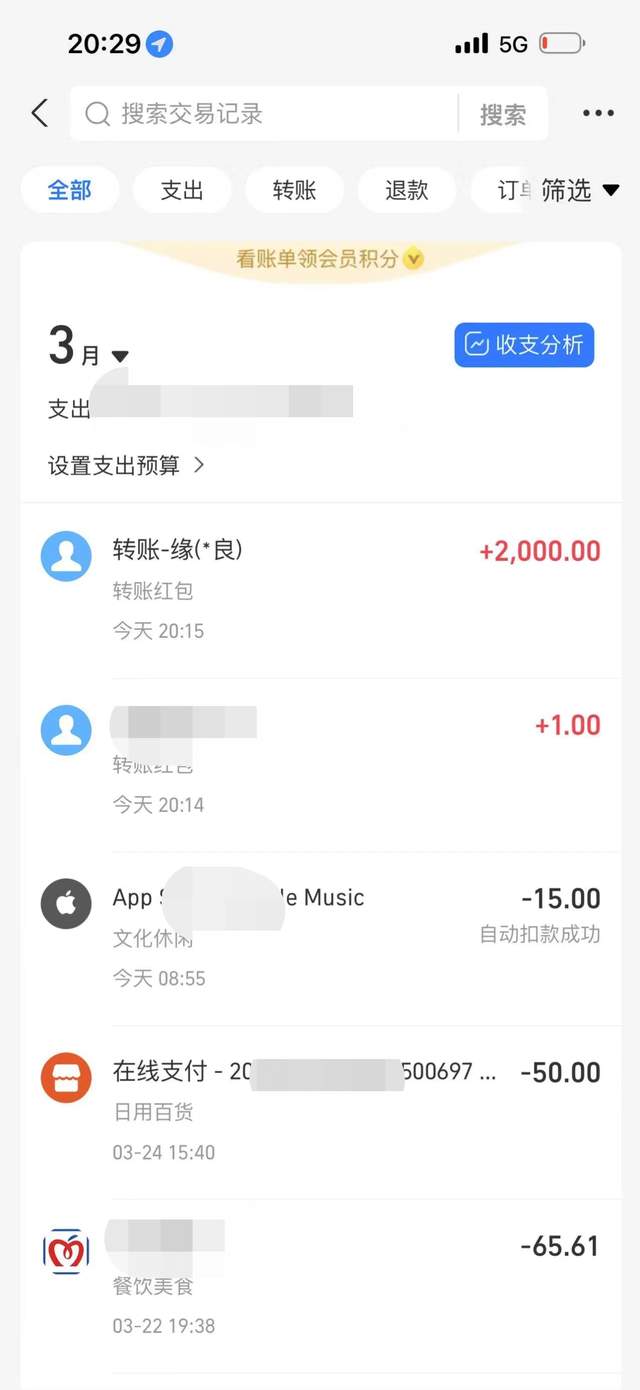Viewport: 640px width, 1390px height.
Task: Open the 转账-缘(*良) +2,000.00 record
Action: tap(320, 589)
